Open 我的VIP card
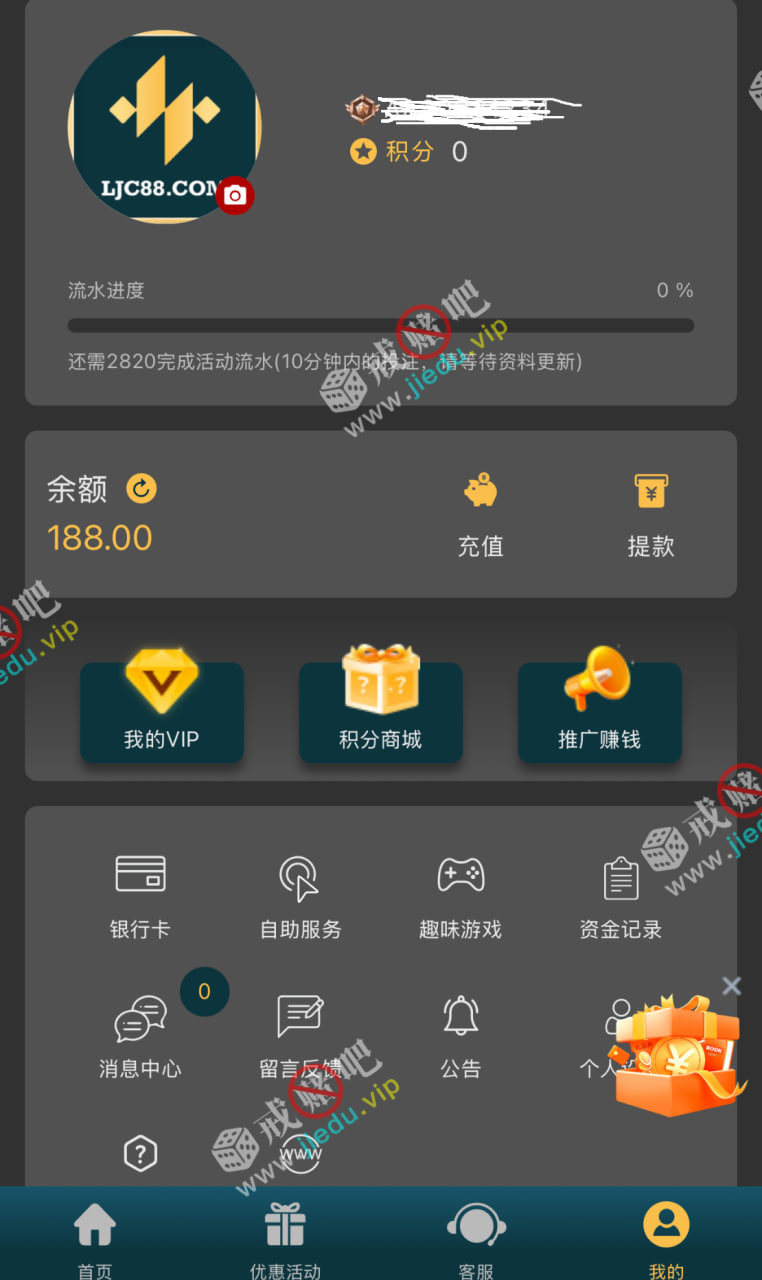762x1280 pixels. 162,710
